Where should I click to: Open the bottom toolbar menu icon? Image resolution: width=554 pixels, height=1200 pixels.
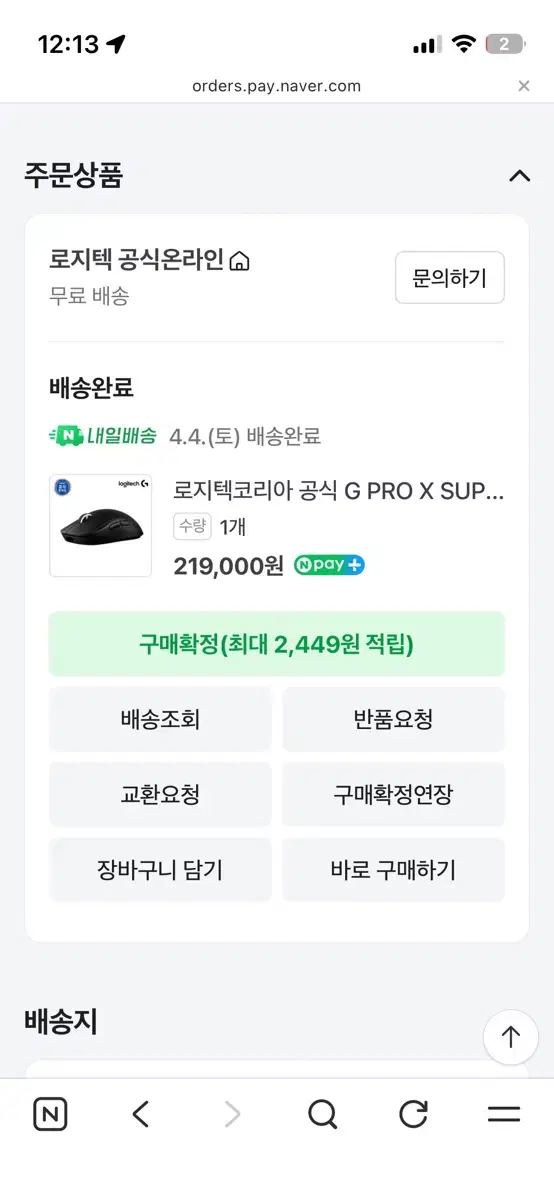tap(503, 1114)
